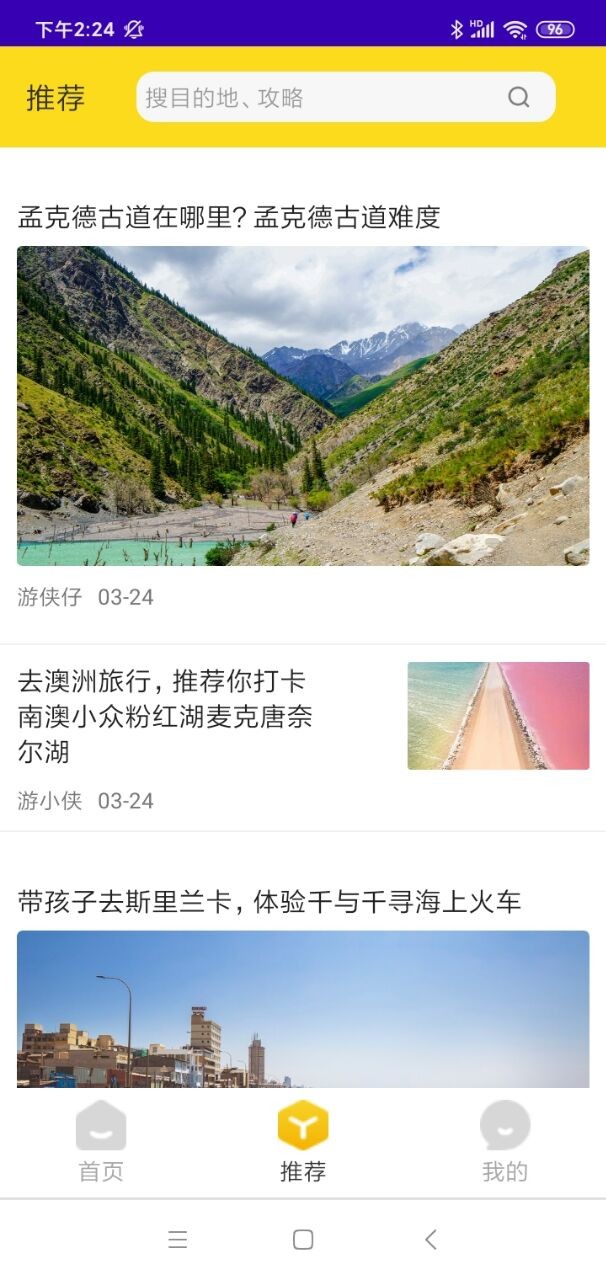Go to the 我的 tab

click(x=504, y=1141)
